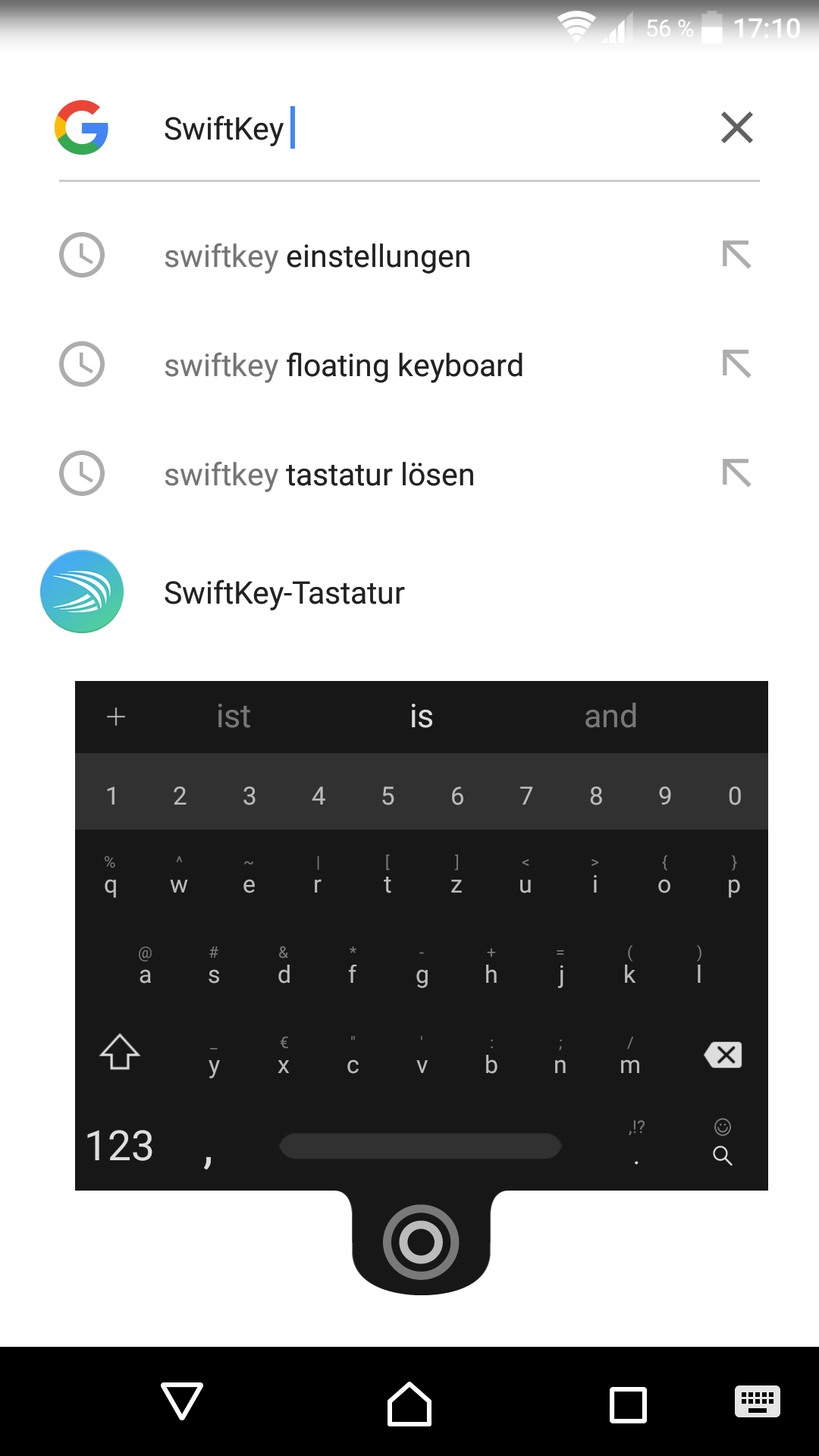
Task: Tap the backspace key
Action: 723,1055
